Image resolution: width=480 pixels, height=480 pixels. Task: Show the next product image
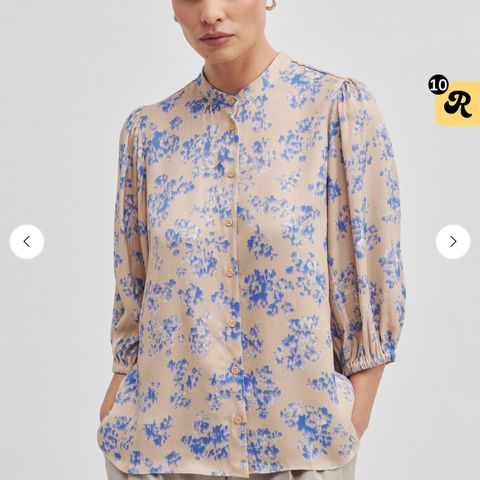(453, 242)
